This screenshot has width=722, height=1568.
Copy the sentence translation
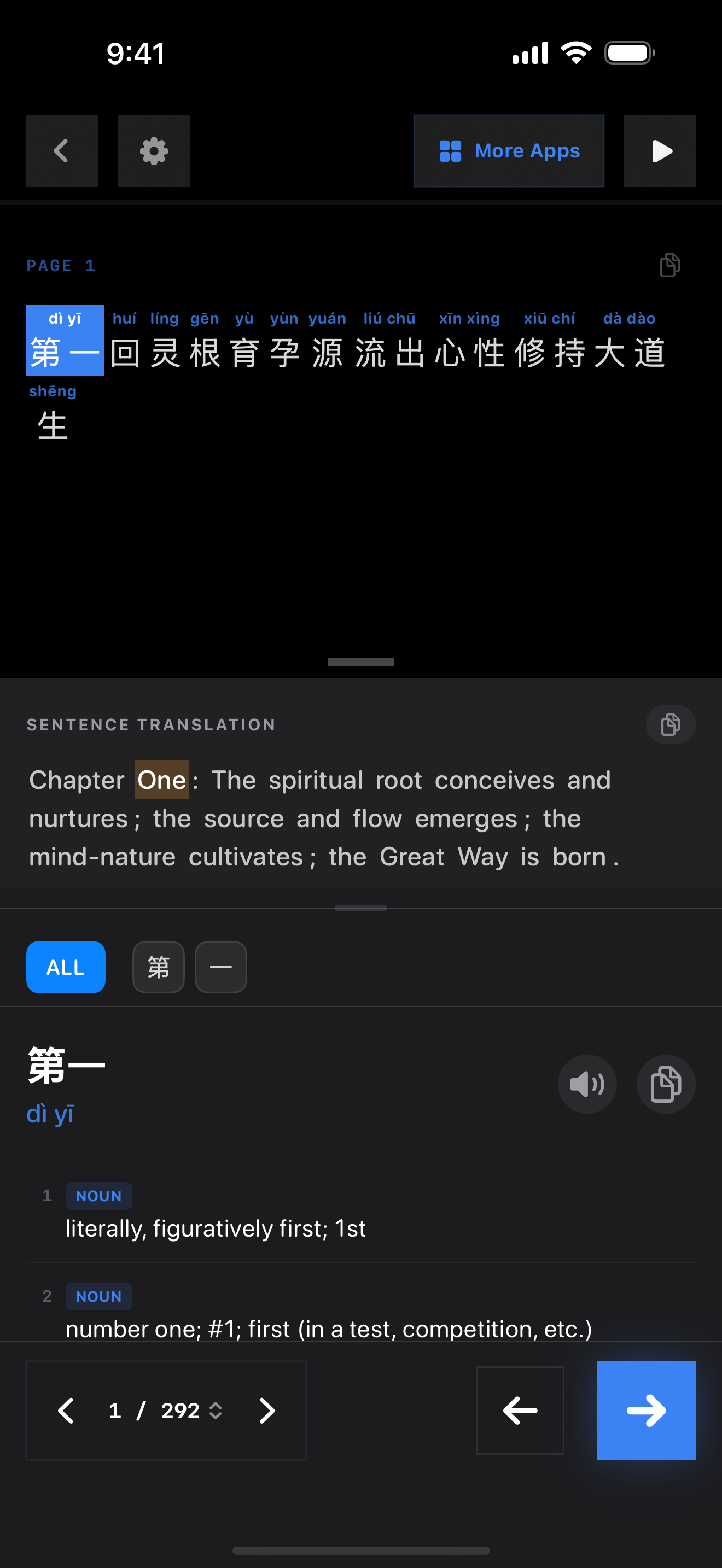(669, 724)
